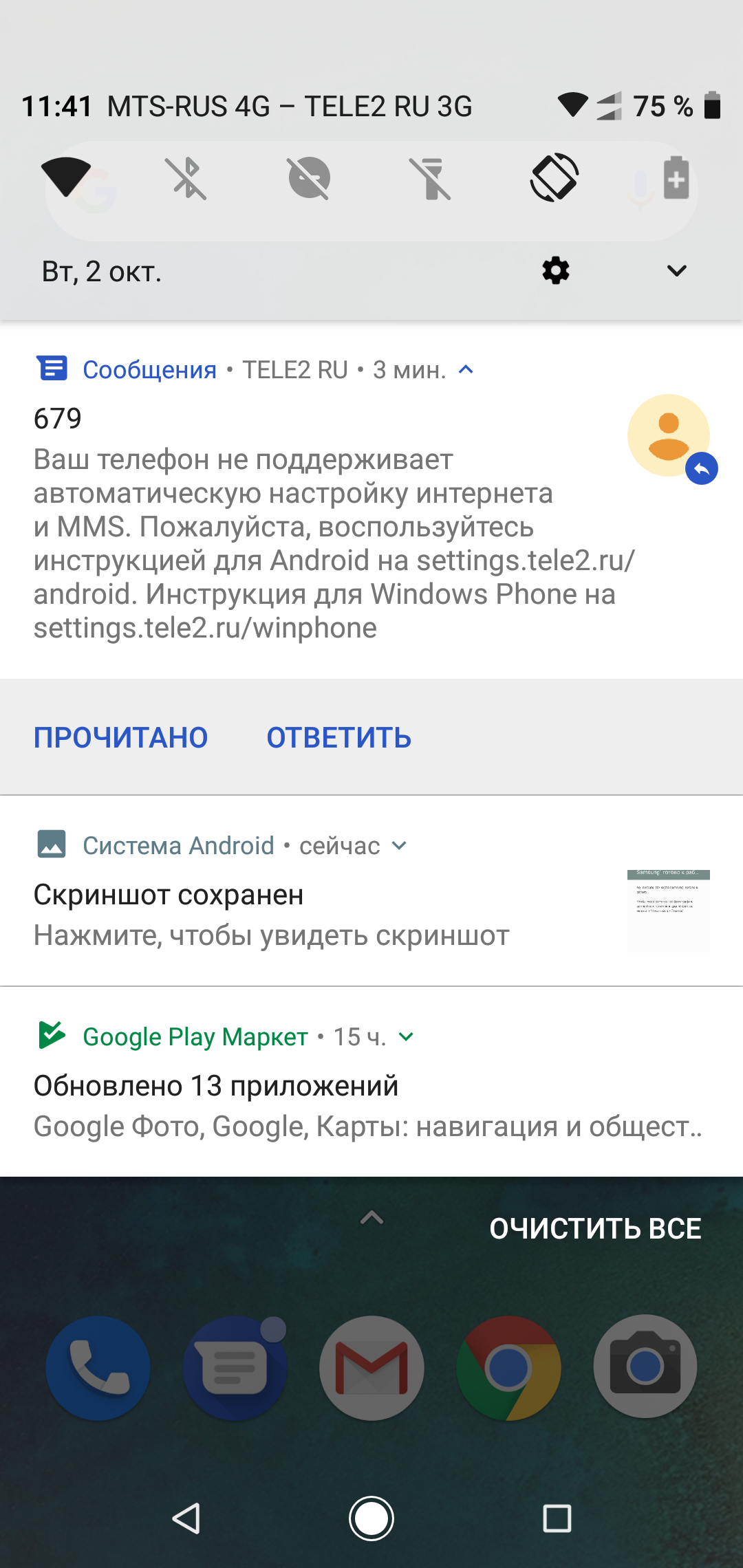Toggle the Wi-Fi quick setting

coord(66,177)
